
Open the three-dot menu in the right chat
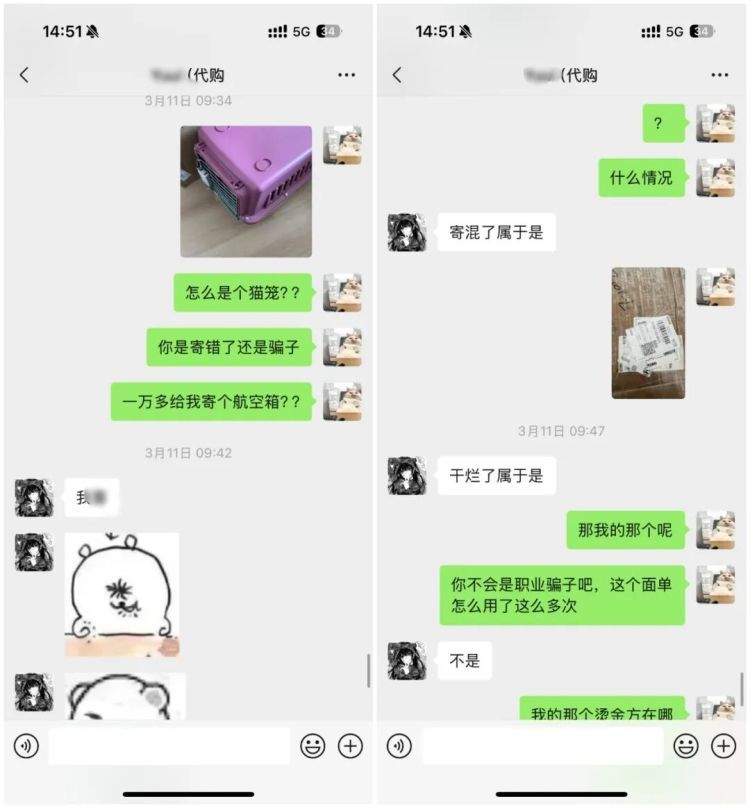point(719,74)
